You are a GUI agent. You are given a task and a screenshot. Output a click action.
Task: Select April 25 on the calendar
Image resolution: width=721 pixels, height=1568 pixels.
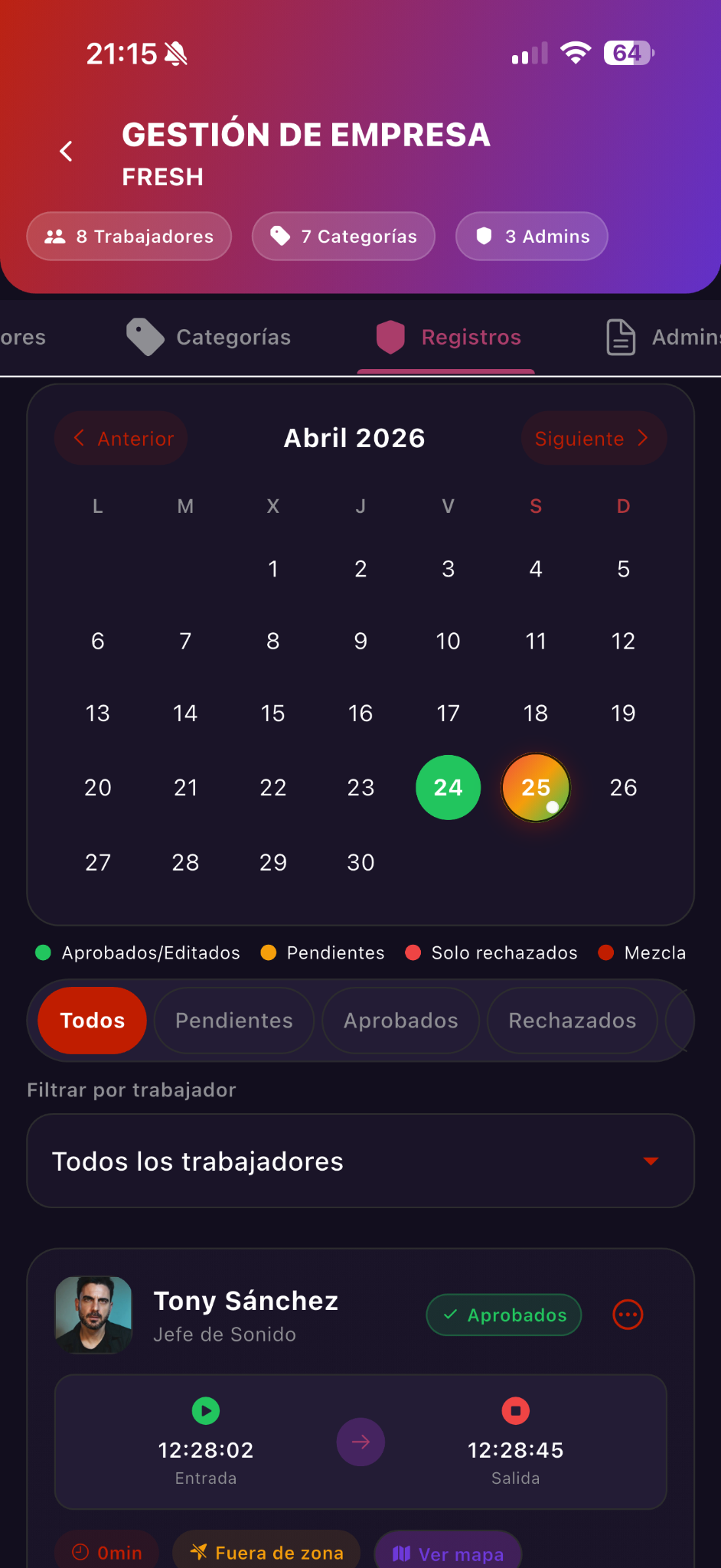(x=536, y=788)
